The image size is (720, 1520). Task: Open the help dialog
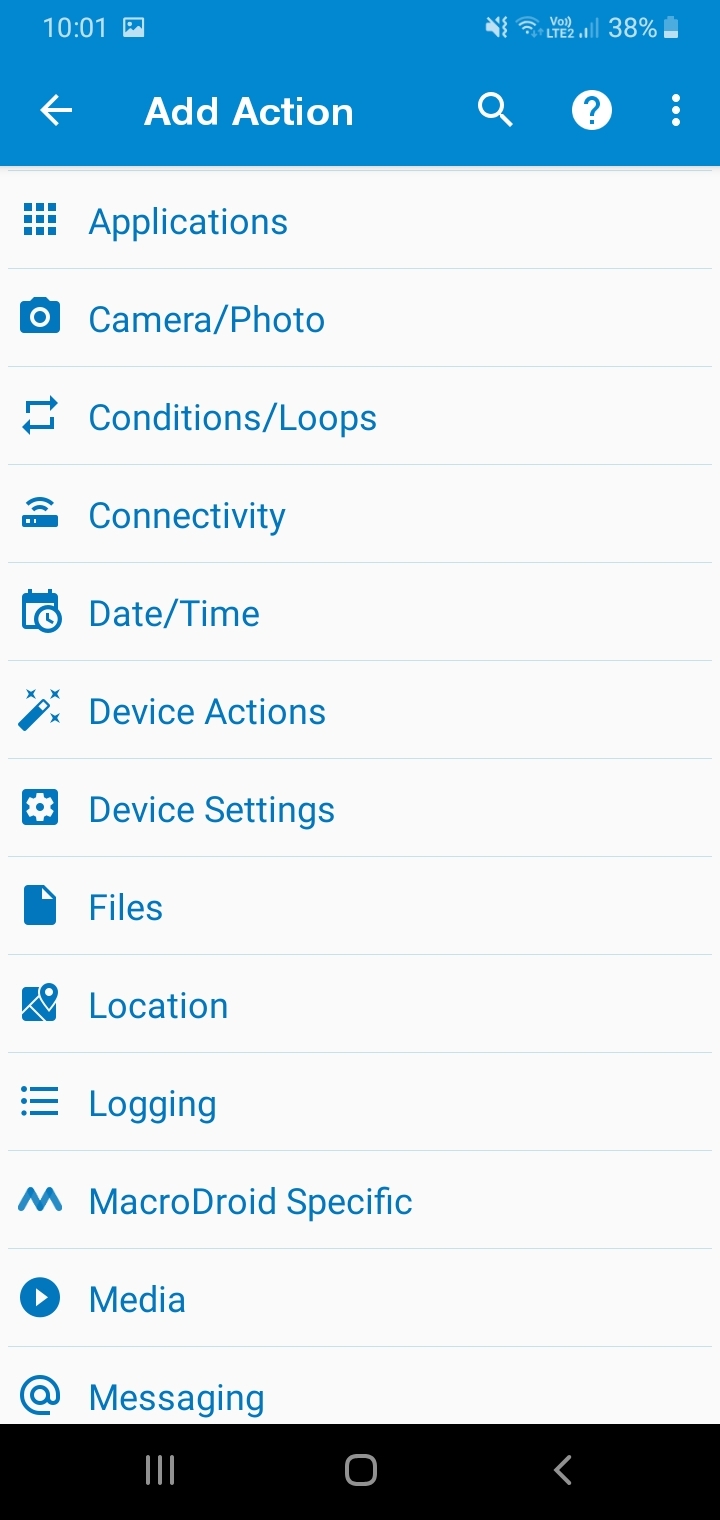pyautogui.click(x=591, y=110)
